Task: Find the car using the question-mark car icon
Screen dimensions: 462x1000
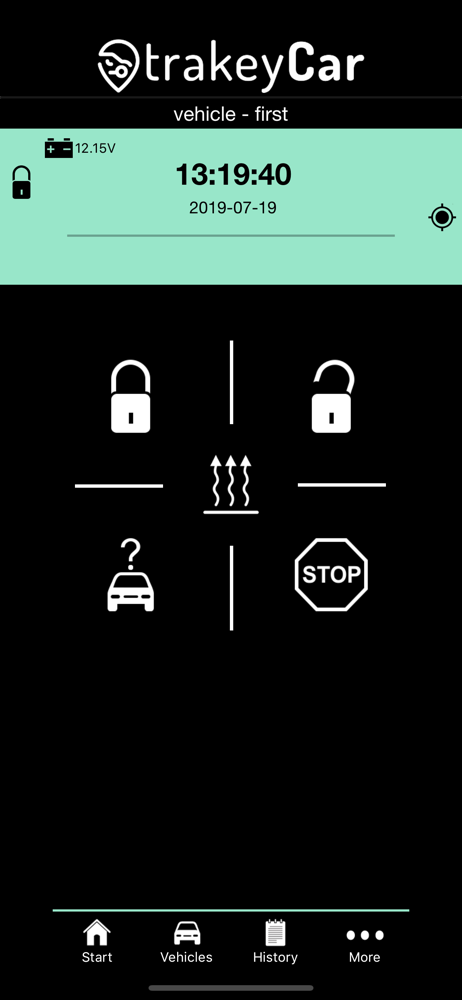Action: coord(130,576)
